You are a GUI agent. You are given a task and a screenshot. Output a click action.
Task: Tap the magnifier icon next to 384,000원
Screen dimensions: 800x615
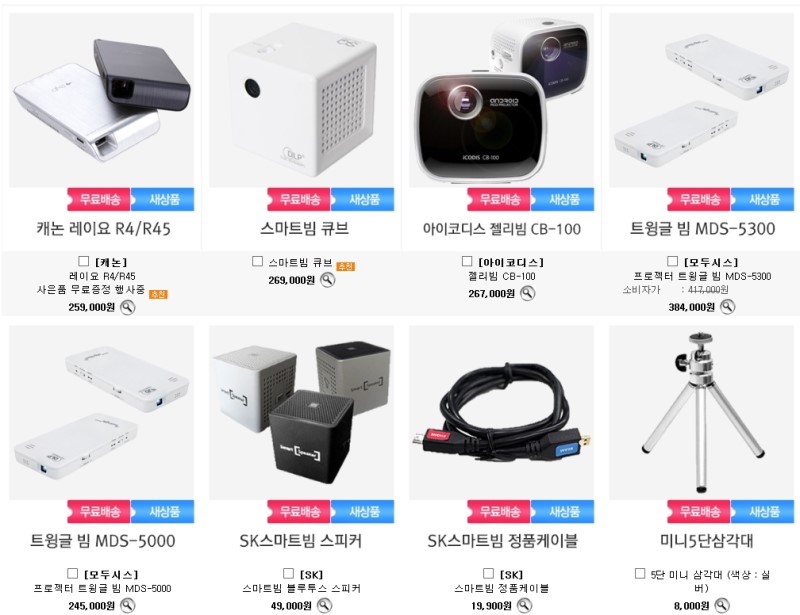click(x=727, y=307)
